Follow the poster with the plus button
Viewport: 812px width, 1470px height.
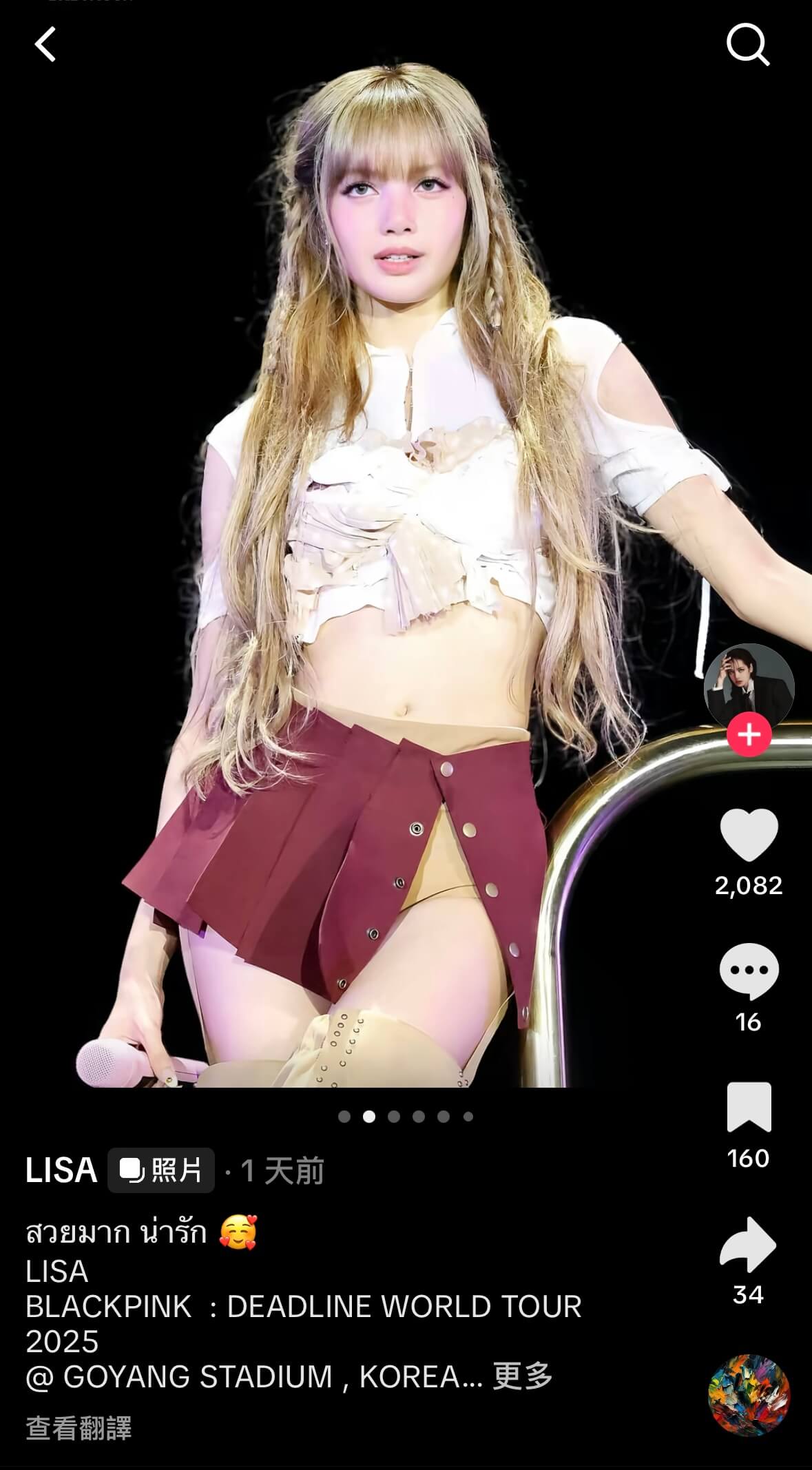[749, 735]
